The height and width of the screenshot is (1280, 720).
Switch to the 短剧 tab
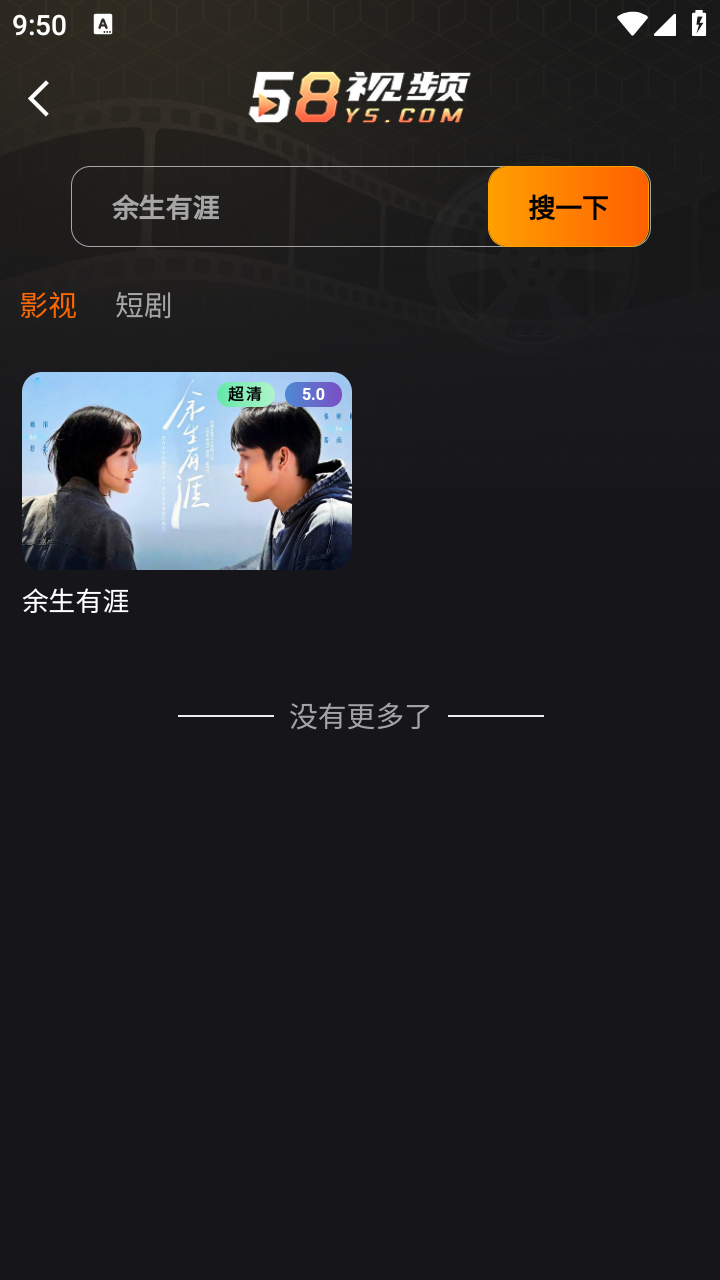(143, 305)
